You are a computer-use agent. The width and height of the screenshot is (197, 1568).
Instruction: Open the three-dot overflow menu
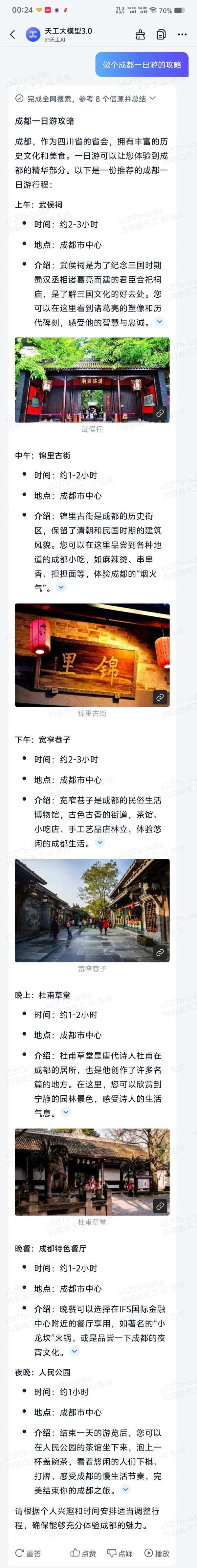182,35
